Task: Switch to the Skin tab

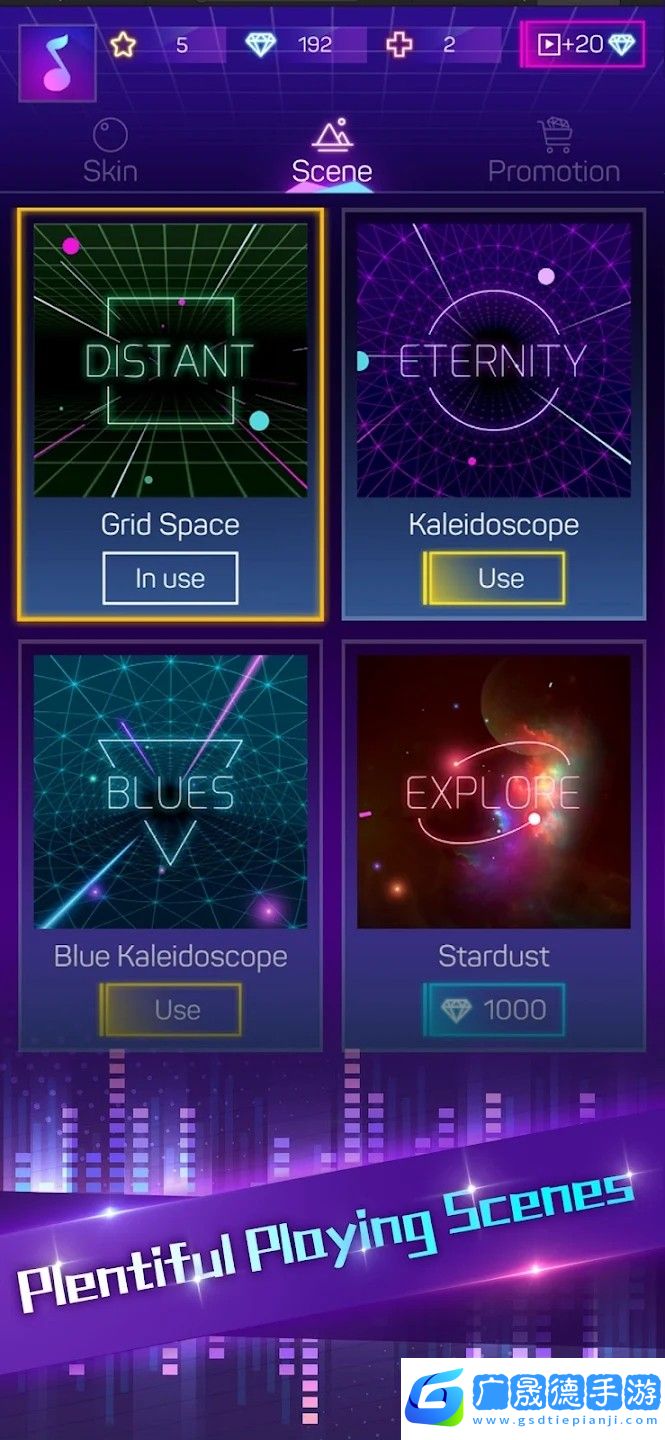Action: (110, 152)
